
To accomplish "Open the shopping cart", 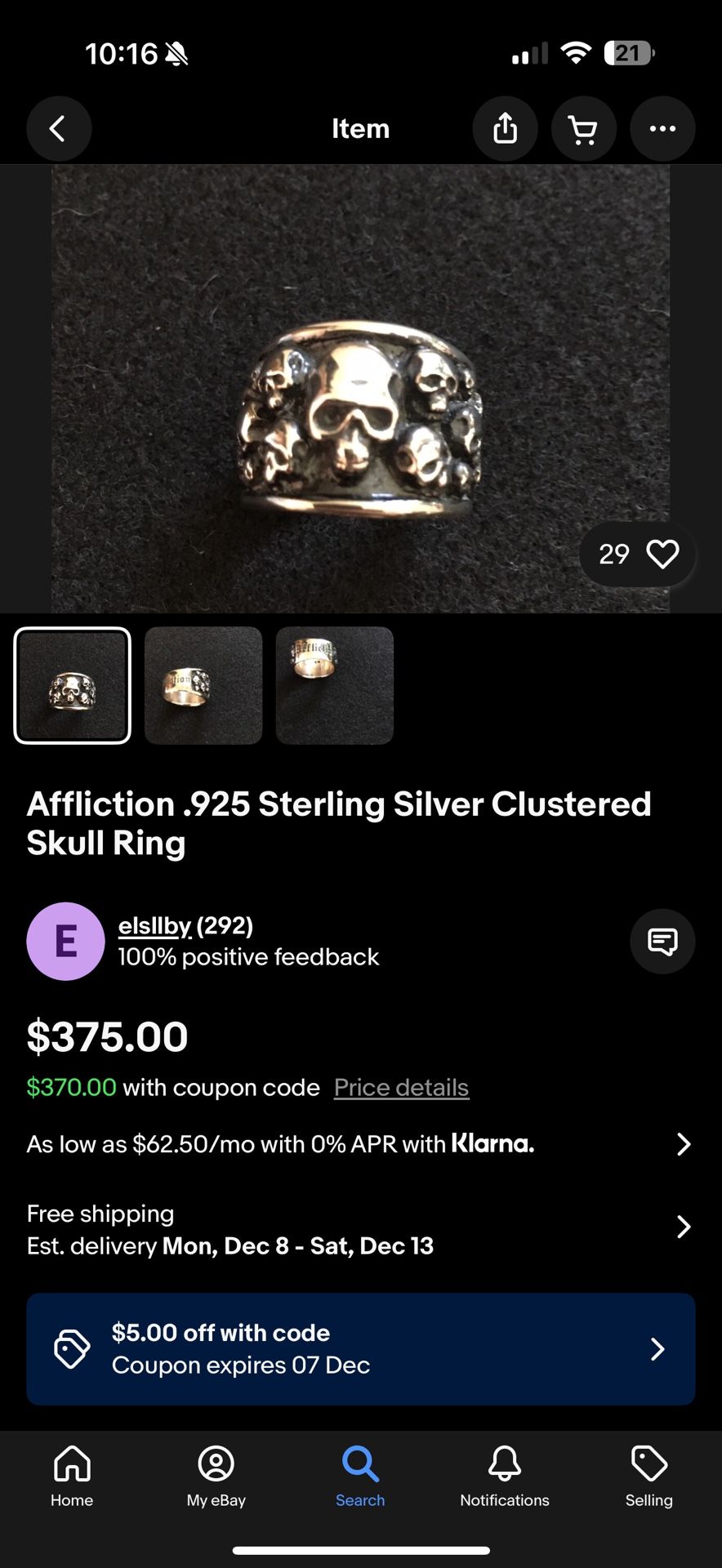I will tap(584, 128).
